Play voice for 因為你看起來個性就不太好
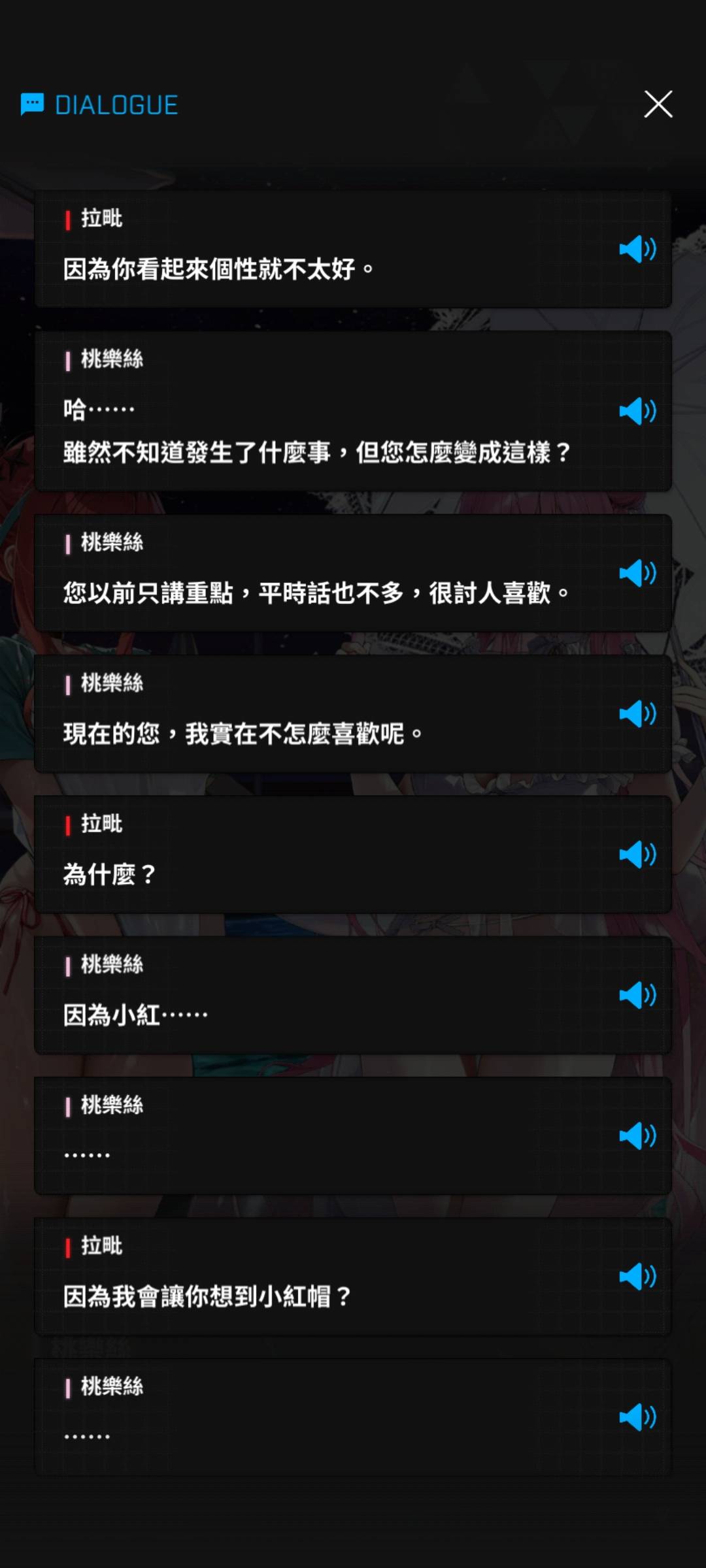This screenshot has height=1568, width=706. pyautogui.click(x=637, y=249)
